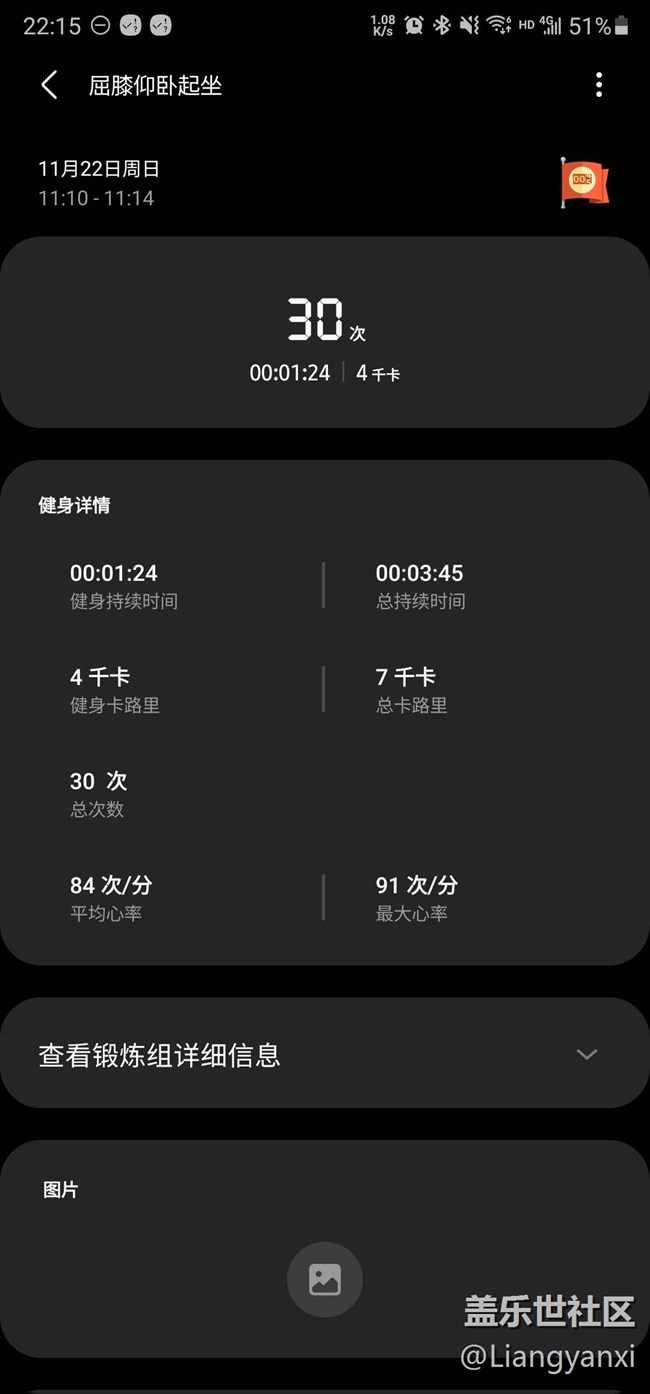650x1394 pixels.
Task: Expand 查看锻炼组详细信息
Action: point(586,1054)
